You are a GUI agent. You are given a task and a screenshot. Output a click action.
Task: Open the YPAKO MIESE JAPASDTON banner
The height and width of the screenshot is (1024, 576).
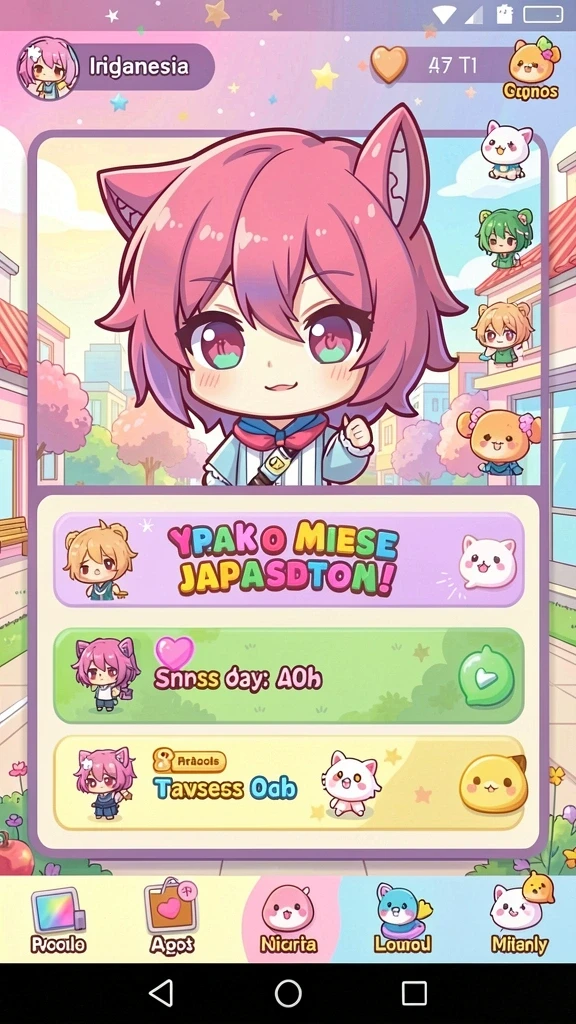click(289, 560)
